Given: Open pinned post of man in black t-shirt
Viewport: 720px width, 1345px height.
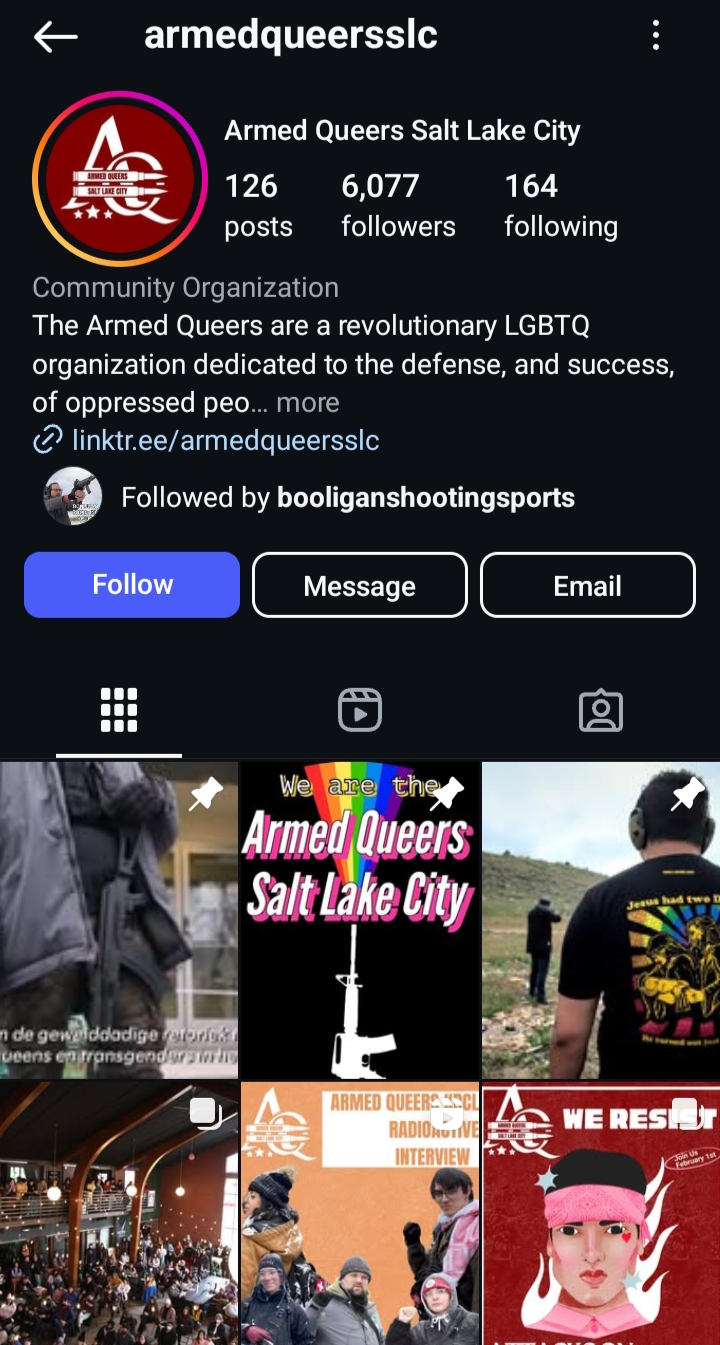Looking at the screenshot, I should click(601, 920).
